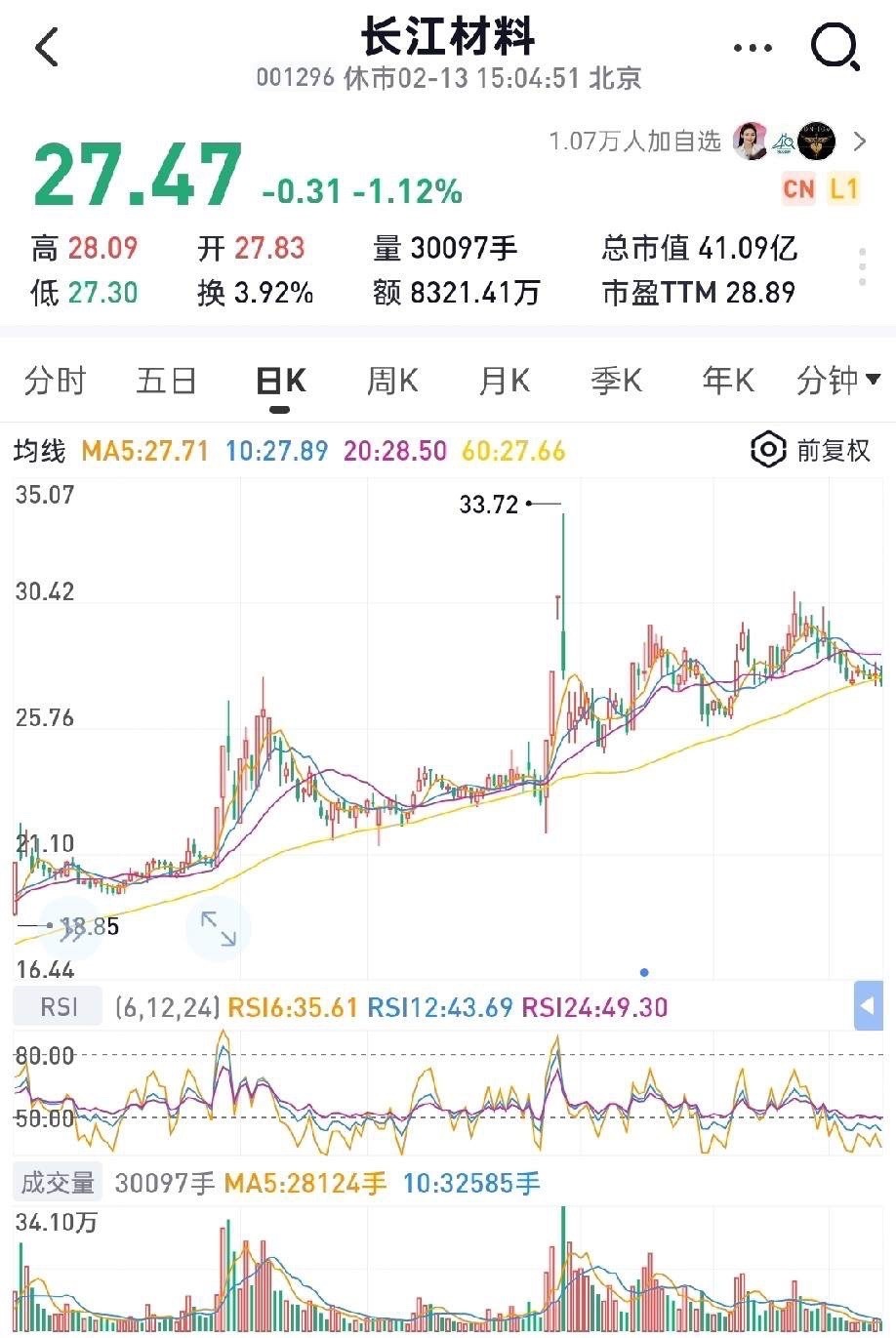Image resolution: width=896 pixels, height=1338 pixels.
Task: Switch to the 分时 intraday tab
Action: pyautogui.click(x=56, y=381)
